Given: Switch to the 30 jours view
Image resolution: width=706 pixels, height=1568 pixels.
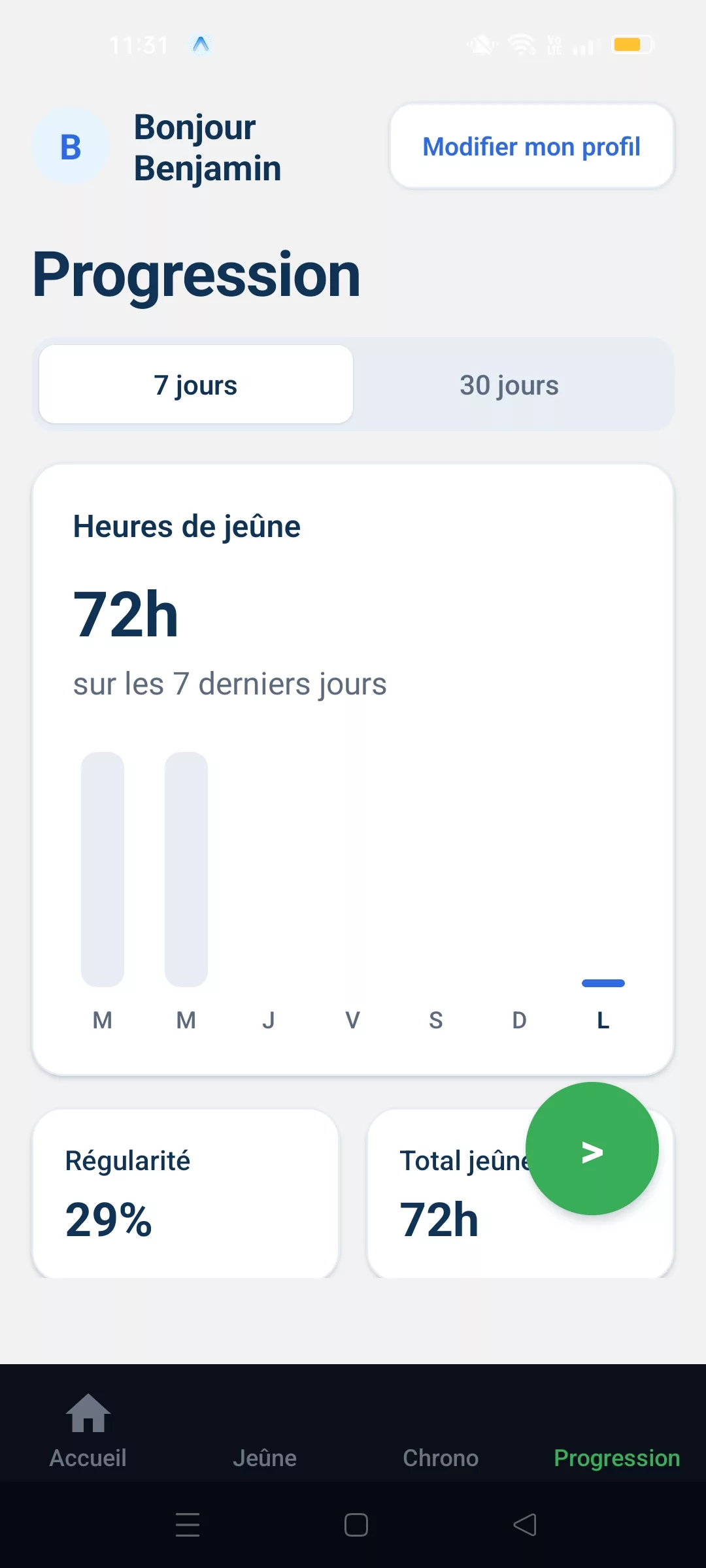Looking at the screenshot, I should pos(509,385).
